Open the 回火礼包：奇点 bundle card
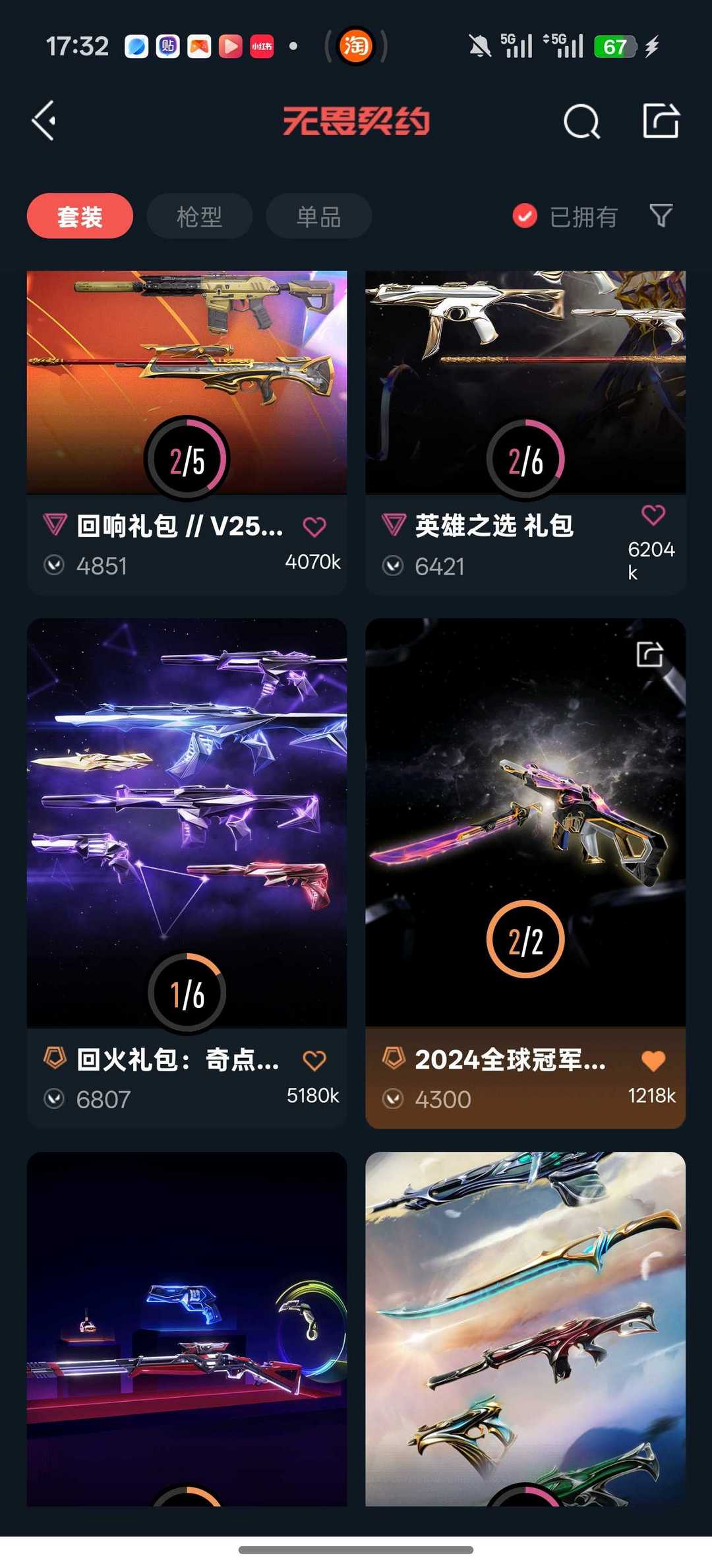Image resolution: width=712 pixels, height=1568 pixels. (x=187, y=825)
